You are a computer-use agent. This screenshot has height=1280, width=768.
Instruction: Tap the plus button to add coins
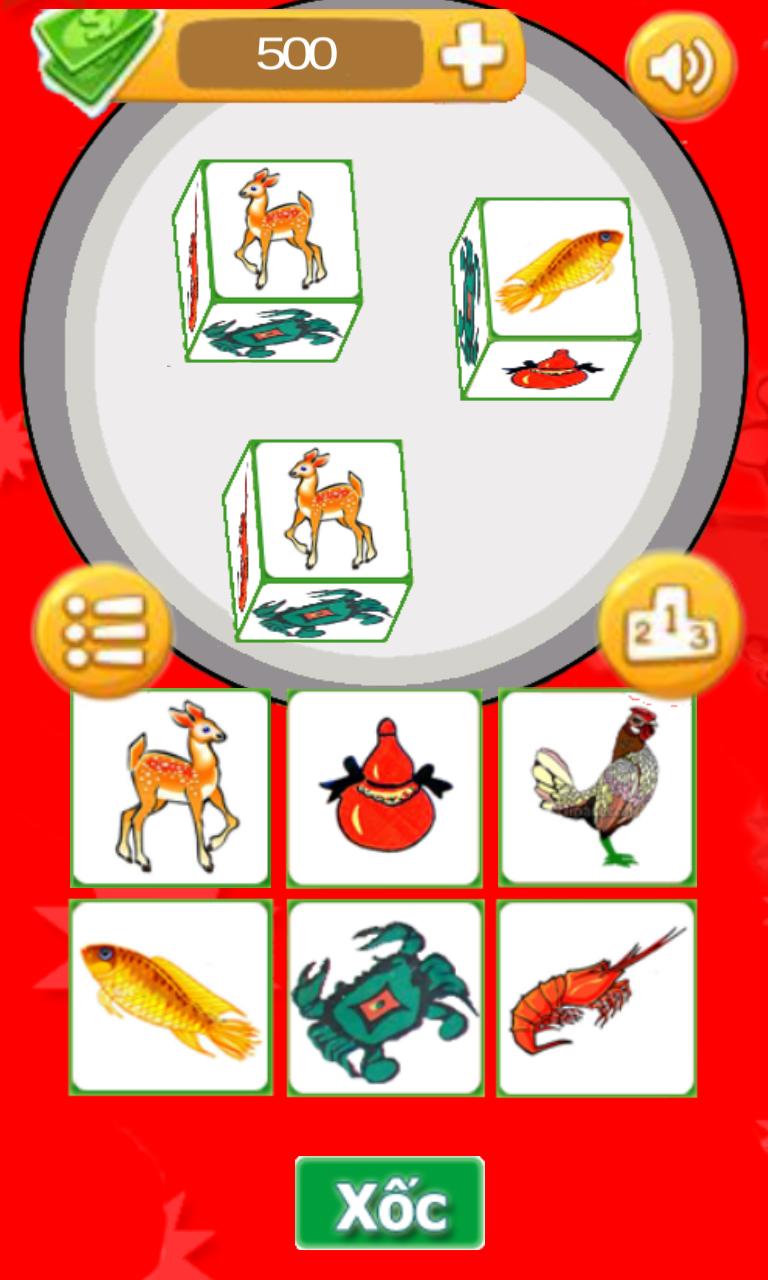472,53
